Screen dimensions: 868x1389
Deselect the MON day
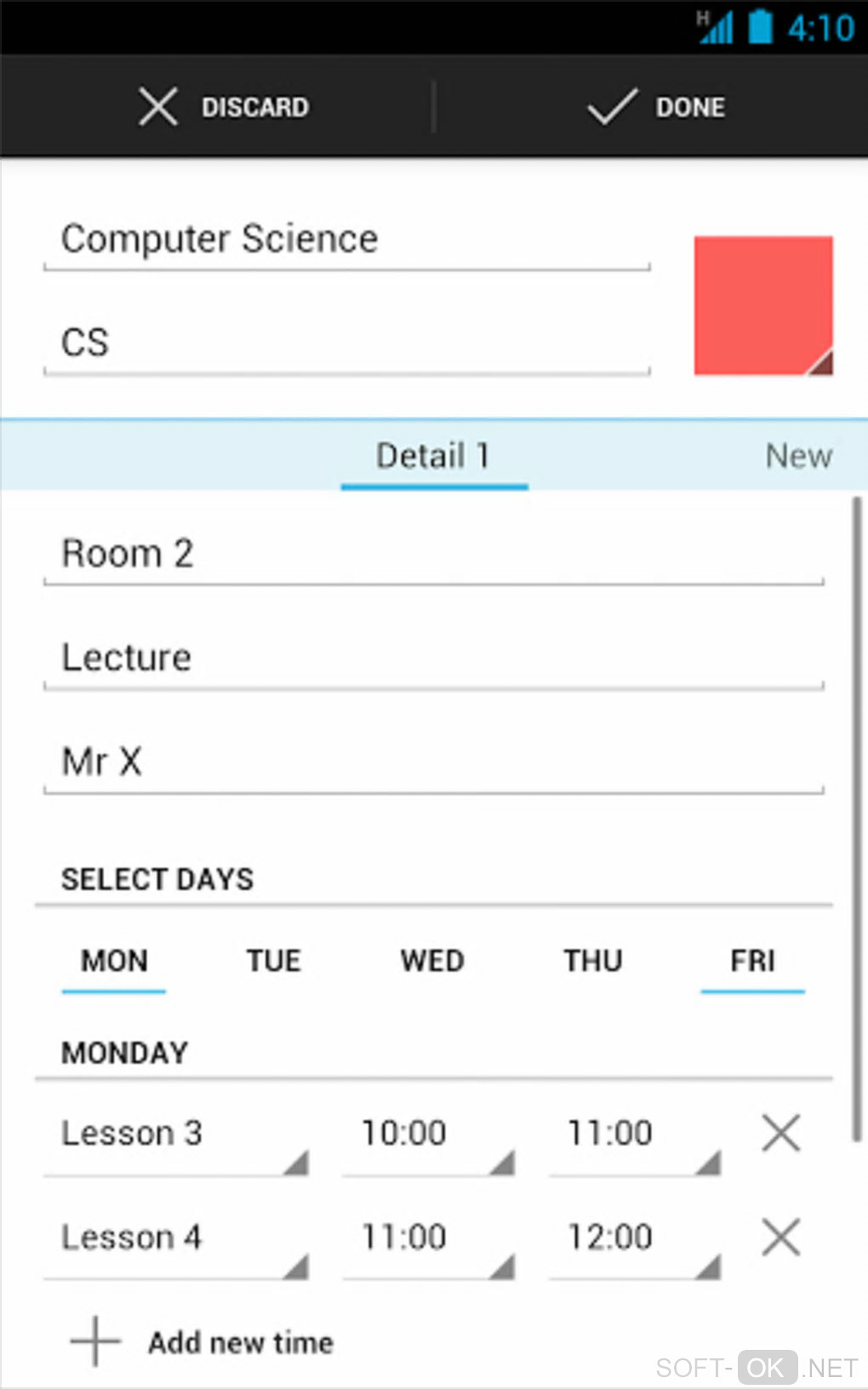[114, 962]
